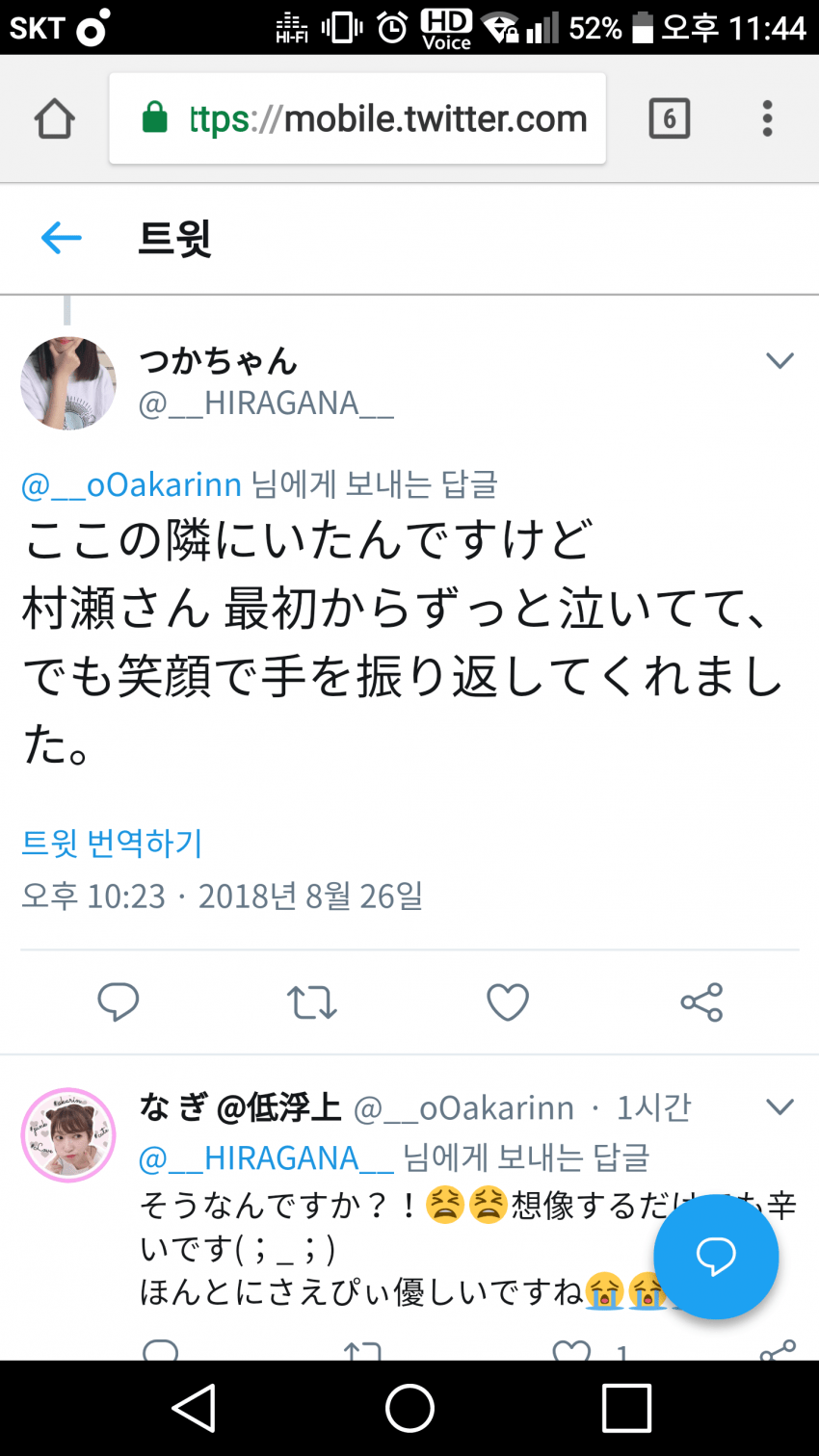Expand the dropdown arrow on なぎ@低浮上's reply
819x1456 pixels.
click(779, 1107)
